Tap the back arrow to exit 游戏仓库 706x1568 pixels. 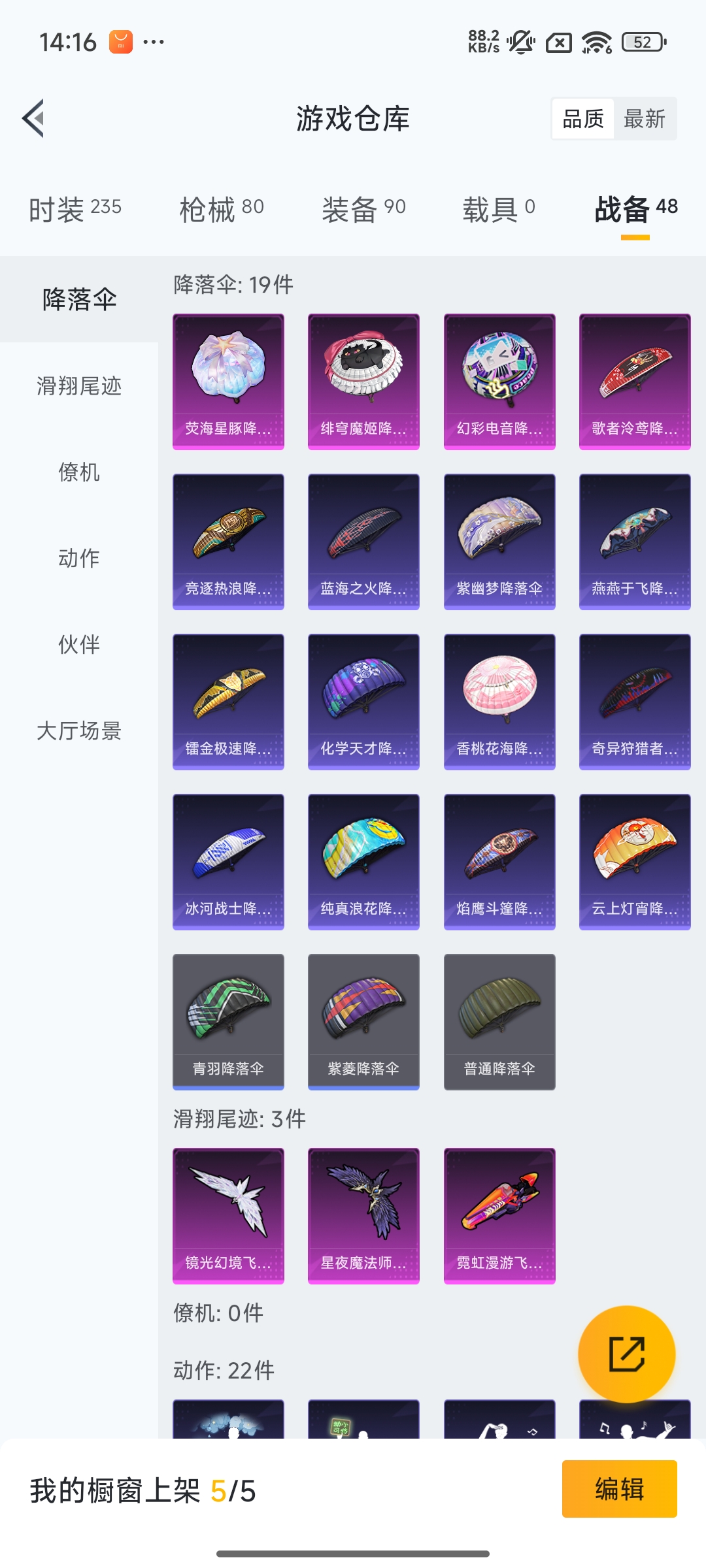point(31,119)
